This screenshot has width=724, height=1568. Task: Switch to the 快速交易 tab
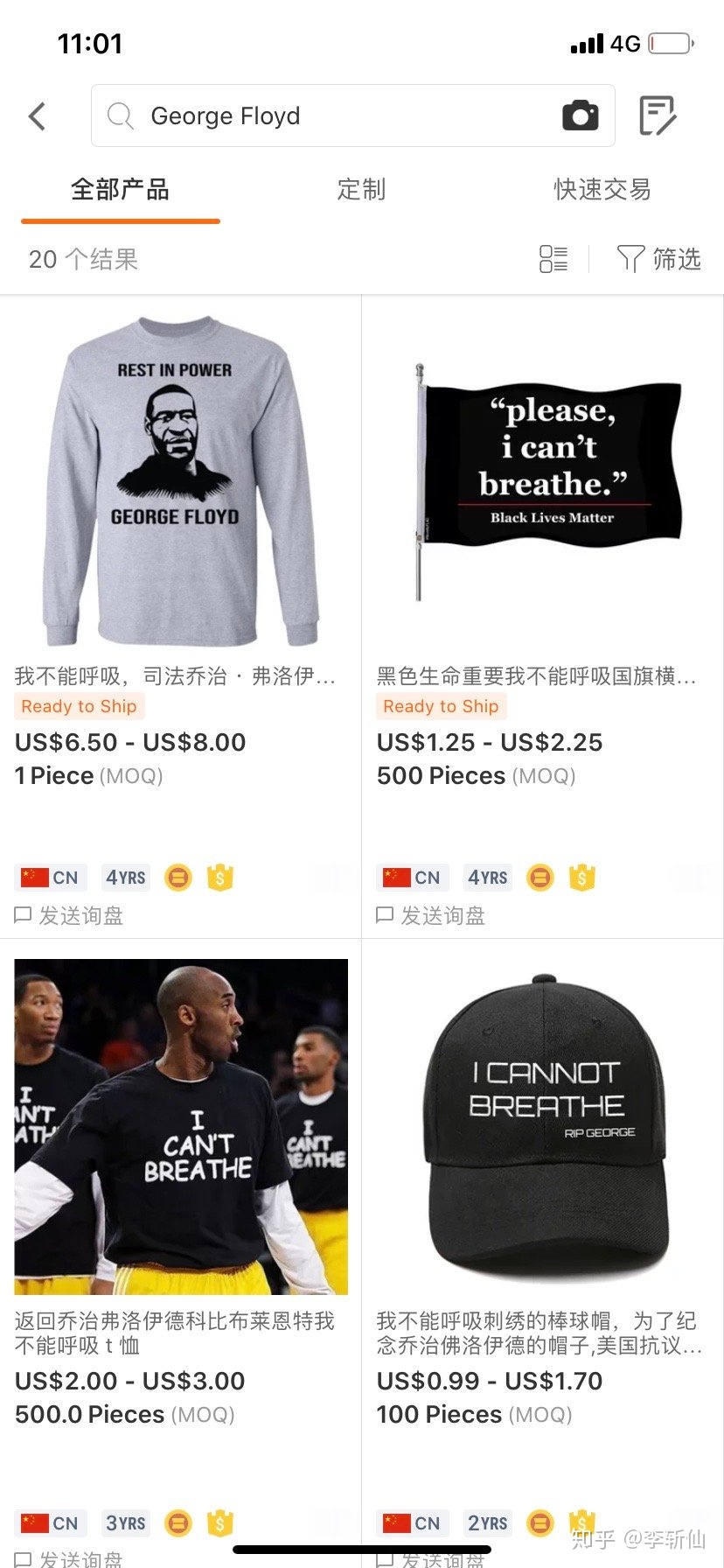point(602,189)
